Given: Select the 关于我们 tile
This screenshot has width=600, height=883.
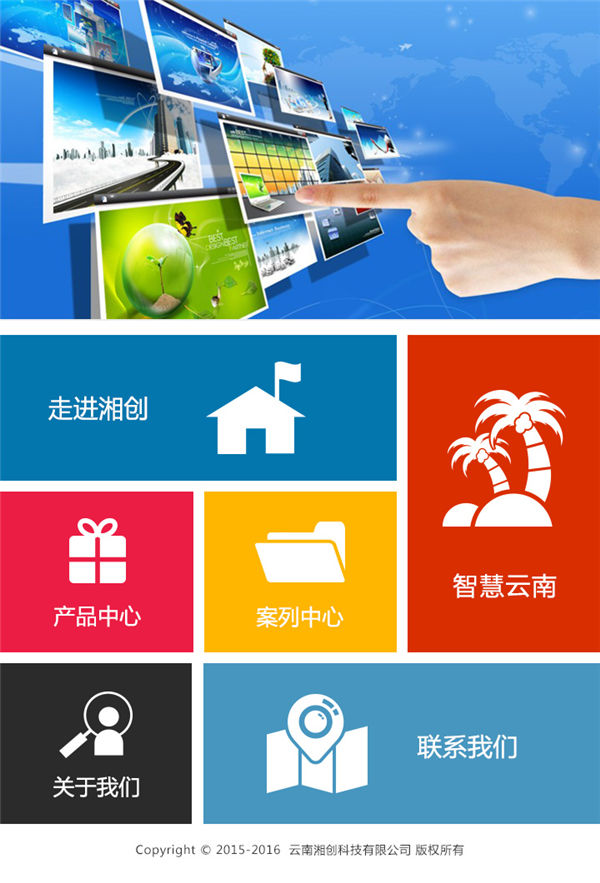Looking at the screenshot, I should [96, 743].
